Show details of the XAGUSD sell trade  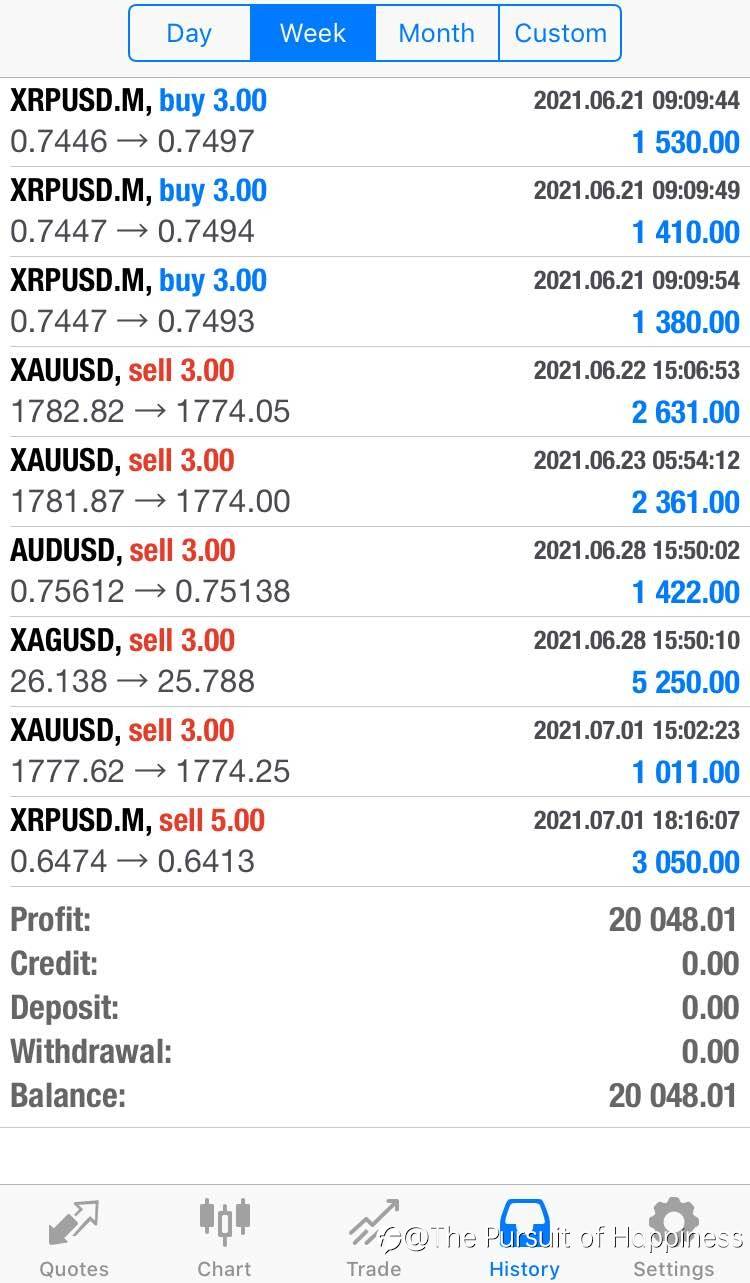[x=375, y=661]
